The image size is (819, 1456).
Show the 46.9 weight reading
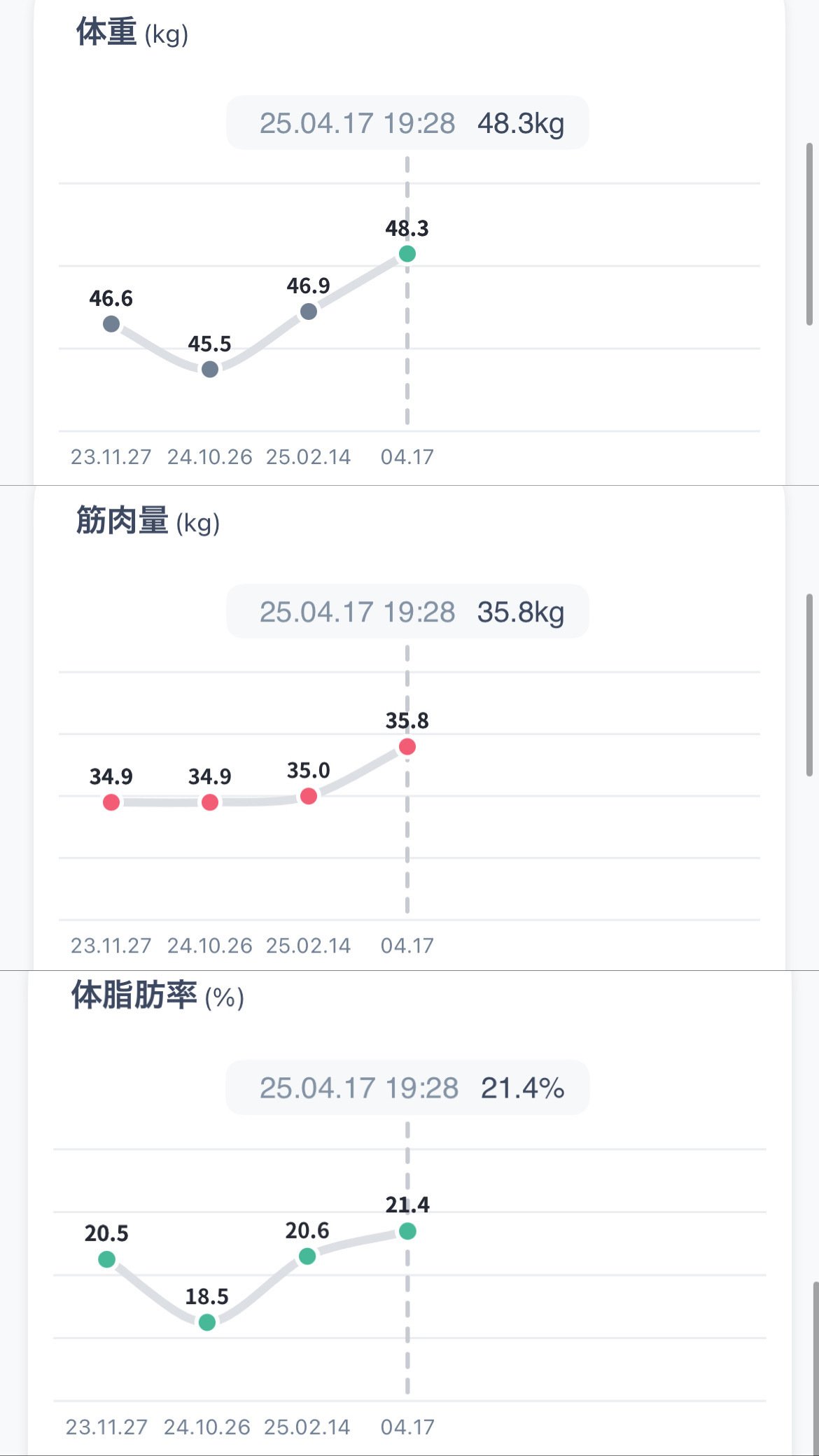tap(309, 311)
